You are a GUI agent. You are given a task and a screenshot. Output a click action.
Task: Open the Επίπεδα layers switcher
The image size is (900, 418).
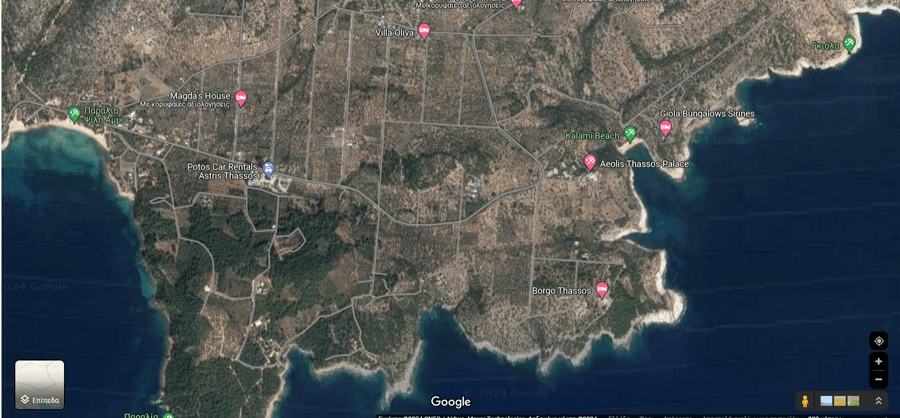[x=40, y=385]
